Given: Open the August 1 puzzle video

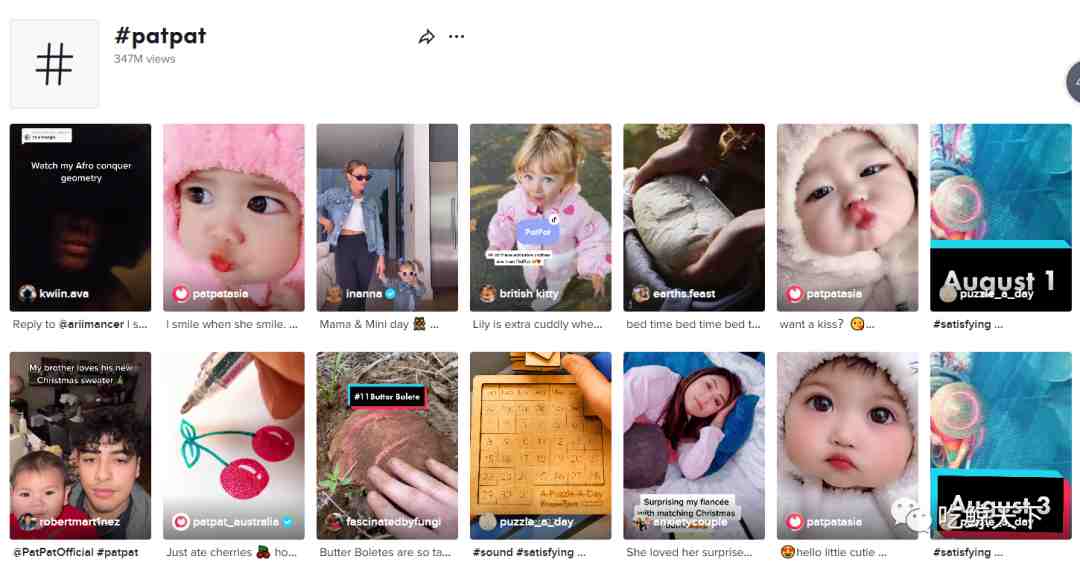Looking at the screenshot, I should (1000, 217).
